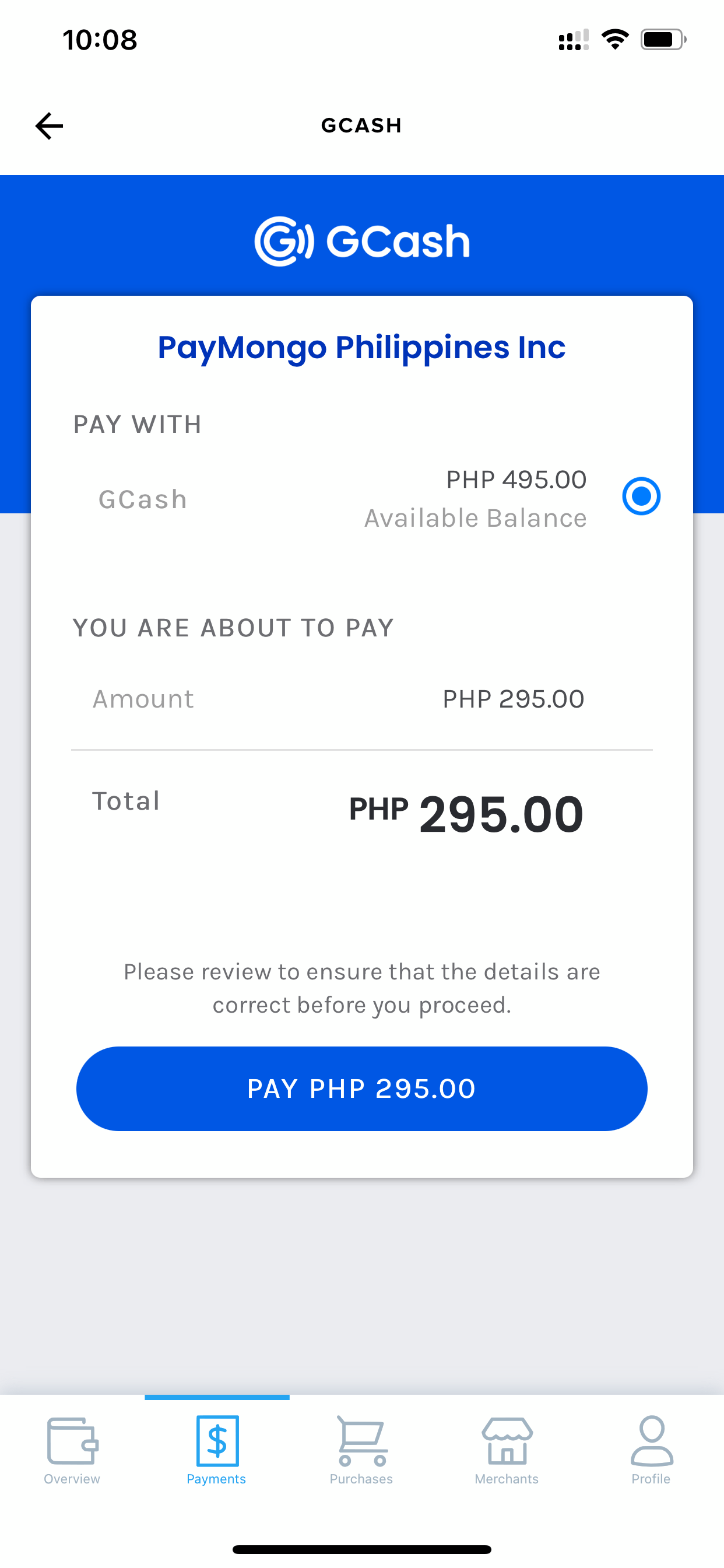Go back using the arrow icon
Image resolution: width=724 pixels, height=1568 pixels.
[50, 126]
